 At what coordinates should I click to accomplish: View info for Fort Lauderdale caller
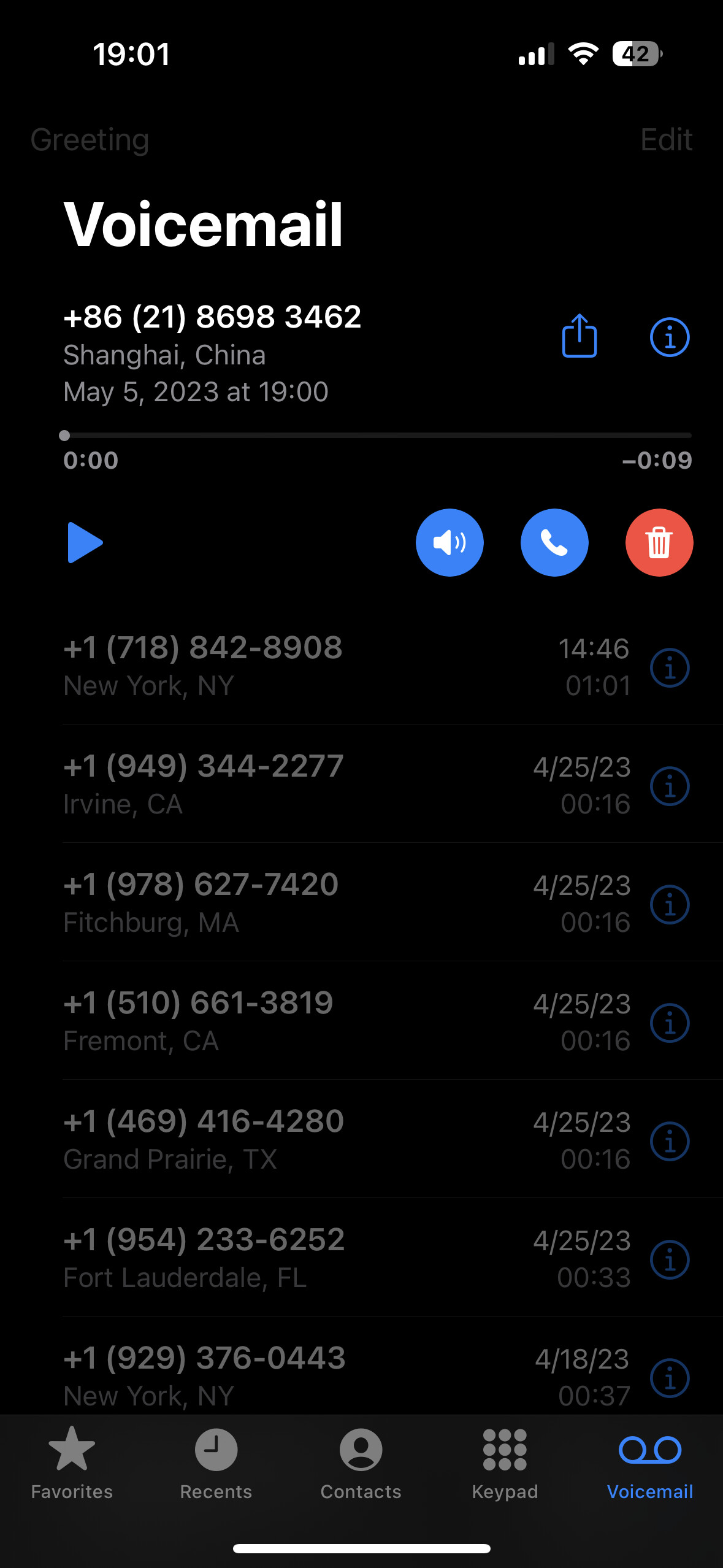pyautogui.click(x=670, y=1259)
